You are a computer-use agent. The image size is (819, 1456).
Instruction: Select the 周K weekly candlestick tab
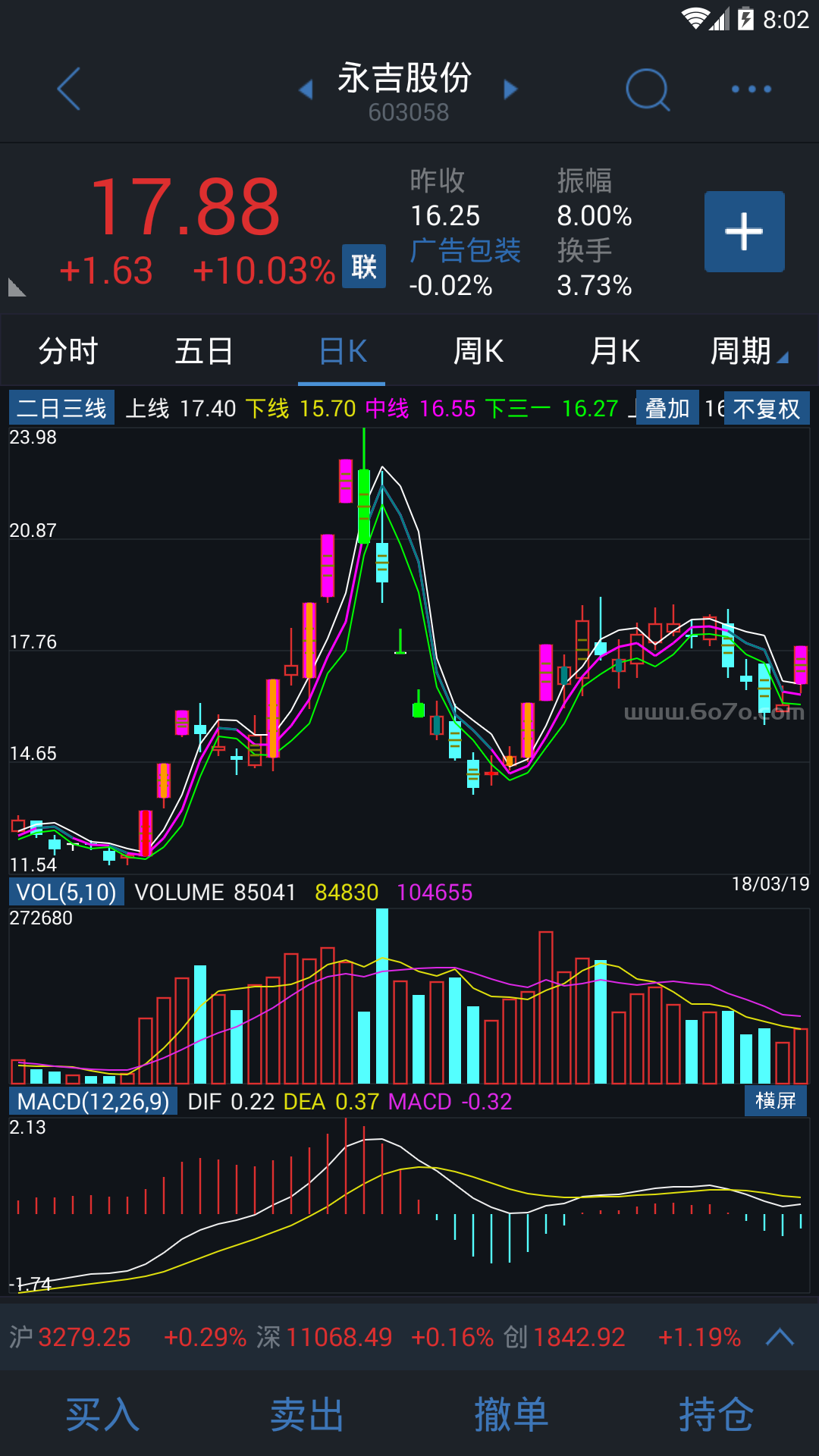click(x=478, y=351)
